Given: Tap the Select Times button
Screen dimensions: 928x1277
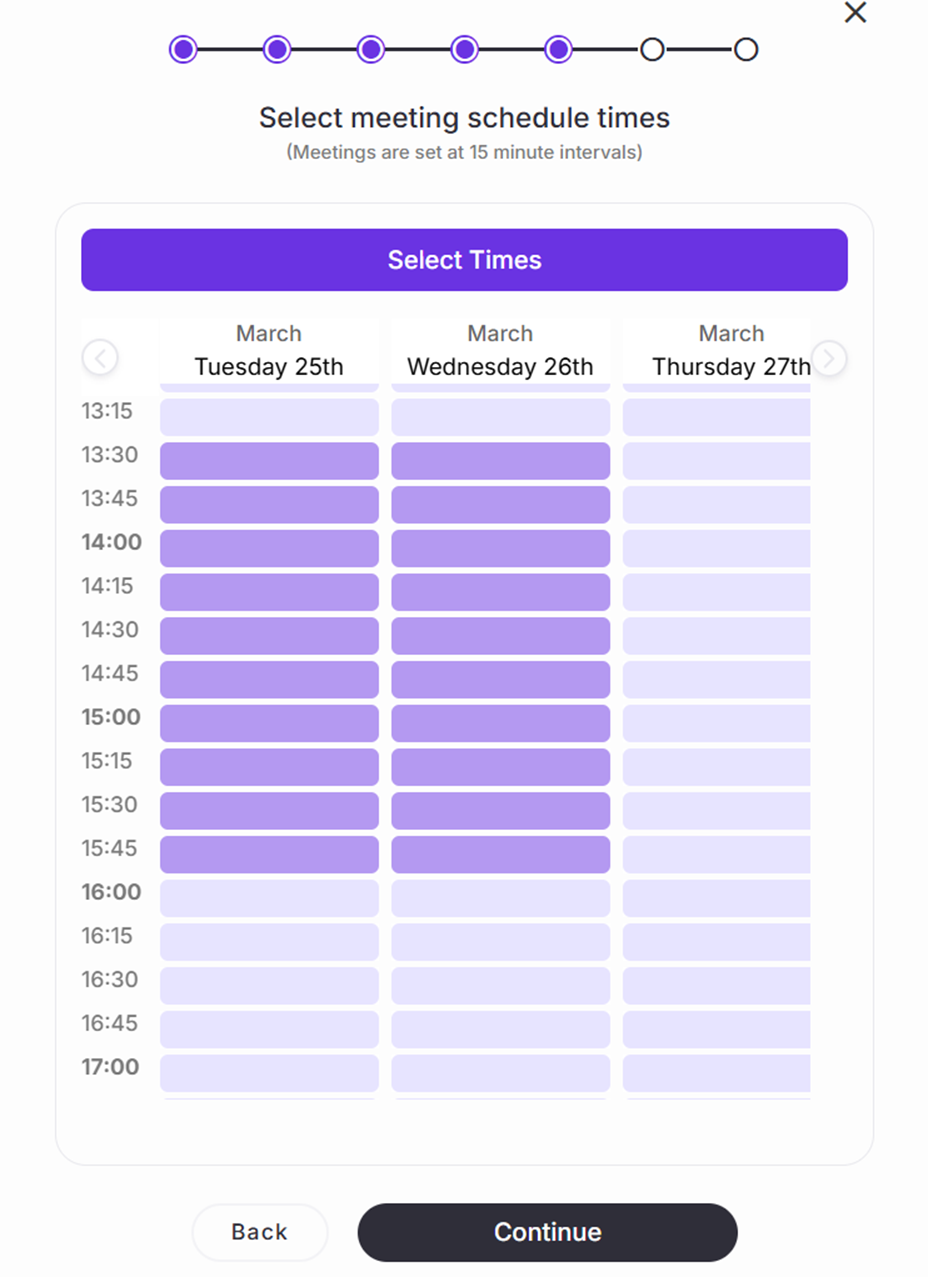Looking at the screenshot, I should (x=464, y=260).
